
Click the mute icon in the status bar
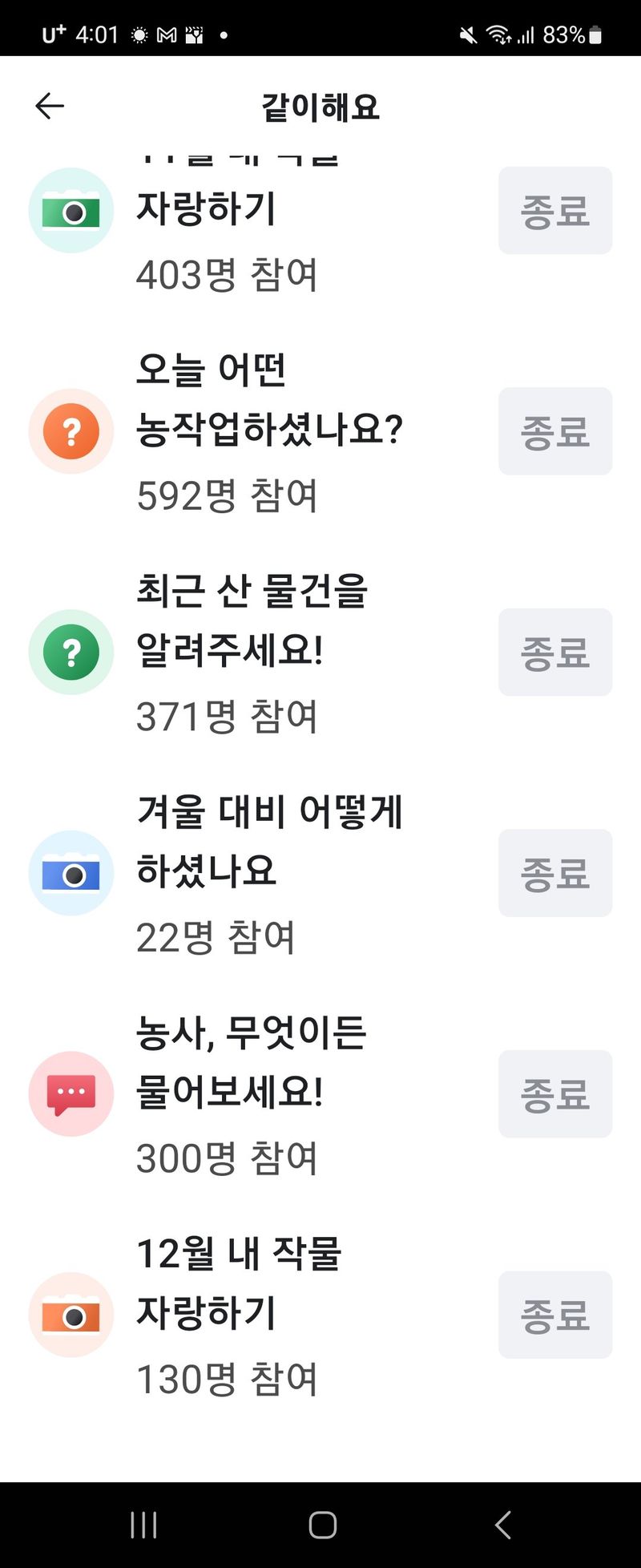pyautogui.click(x=467, y=34)
